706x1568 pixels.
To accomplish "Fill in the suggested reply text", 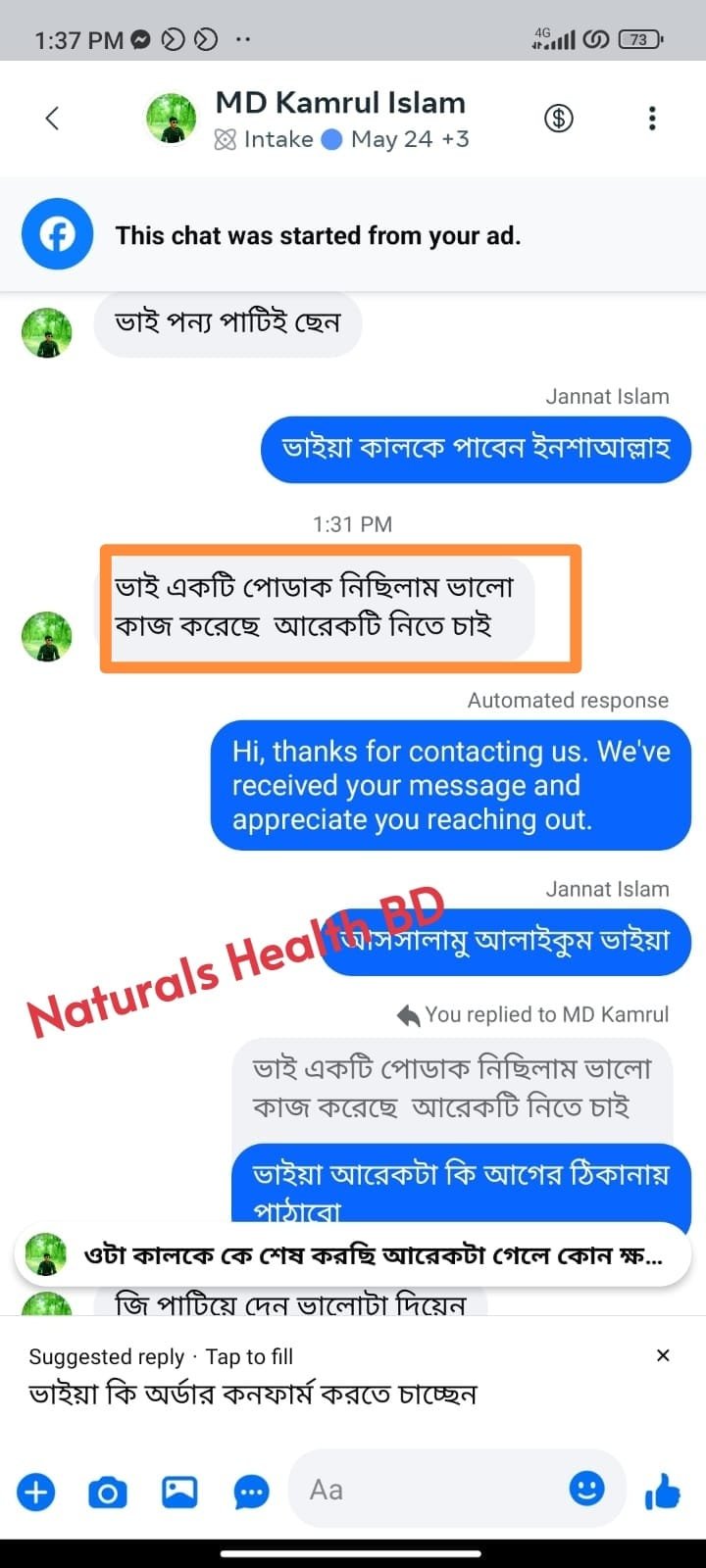I will (x=252, y=1394).
